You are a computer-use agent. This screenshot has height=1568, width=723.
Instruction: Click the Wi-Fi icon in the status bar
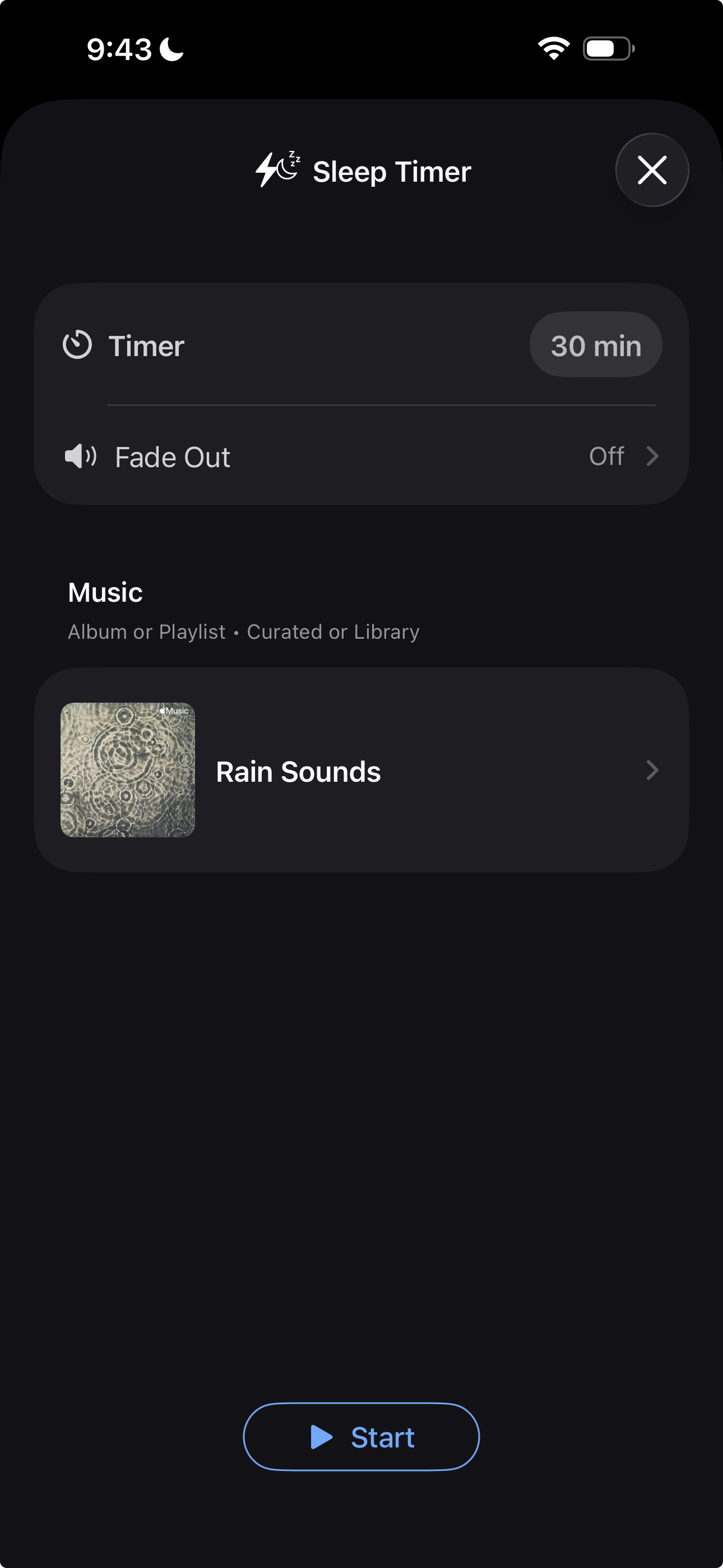[553, 48]
